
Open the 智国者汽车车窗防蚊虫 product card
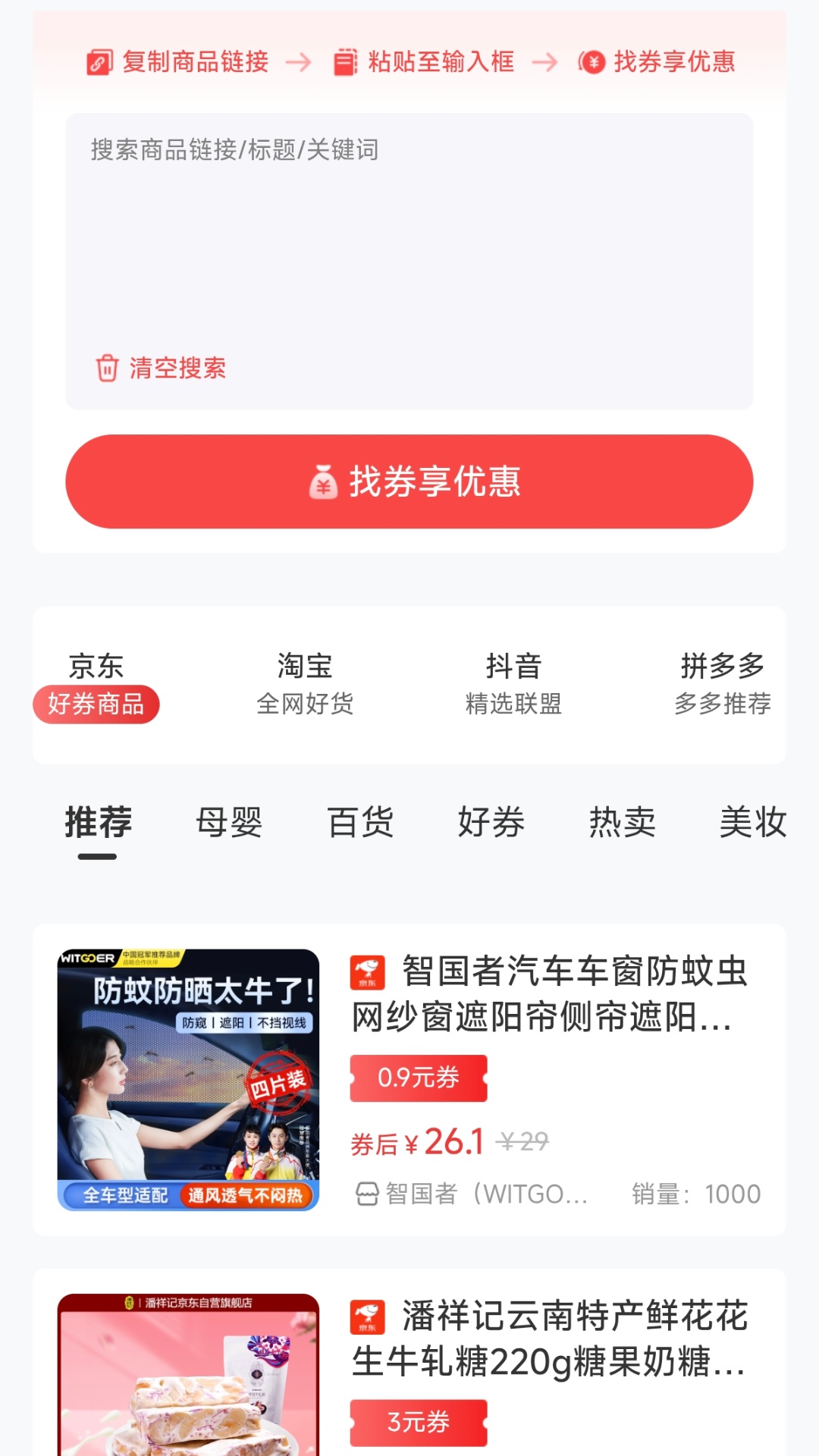[x=409, y=1080]
